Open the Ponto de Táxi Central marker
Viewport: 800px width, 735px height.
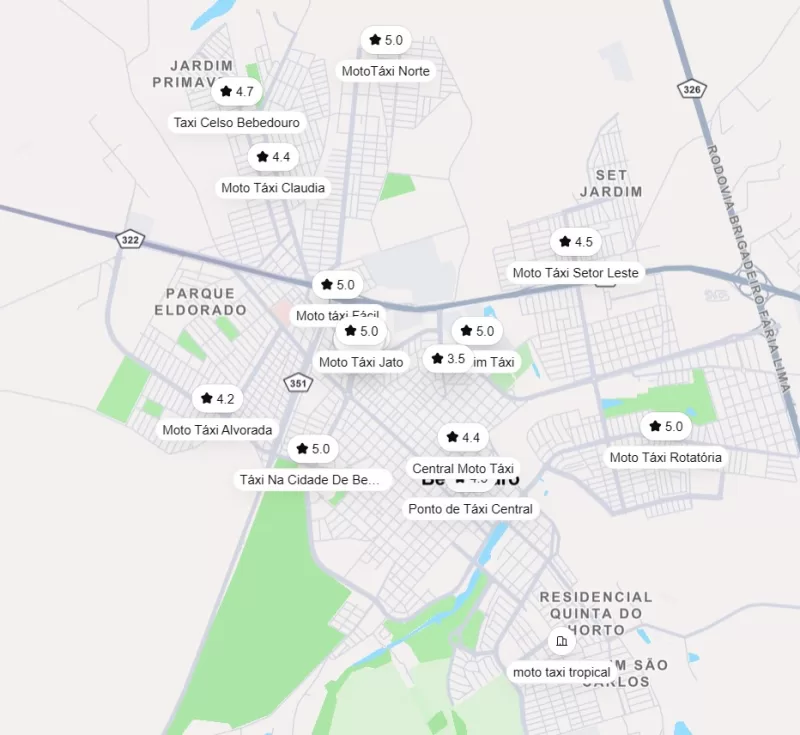tap(470, 509)
